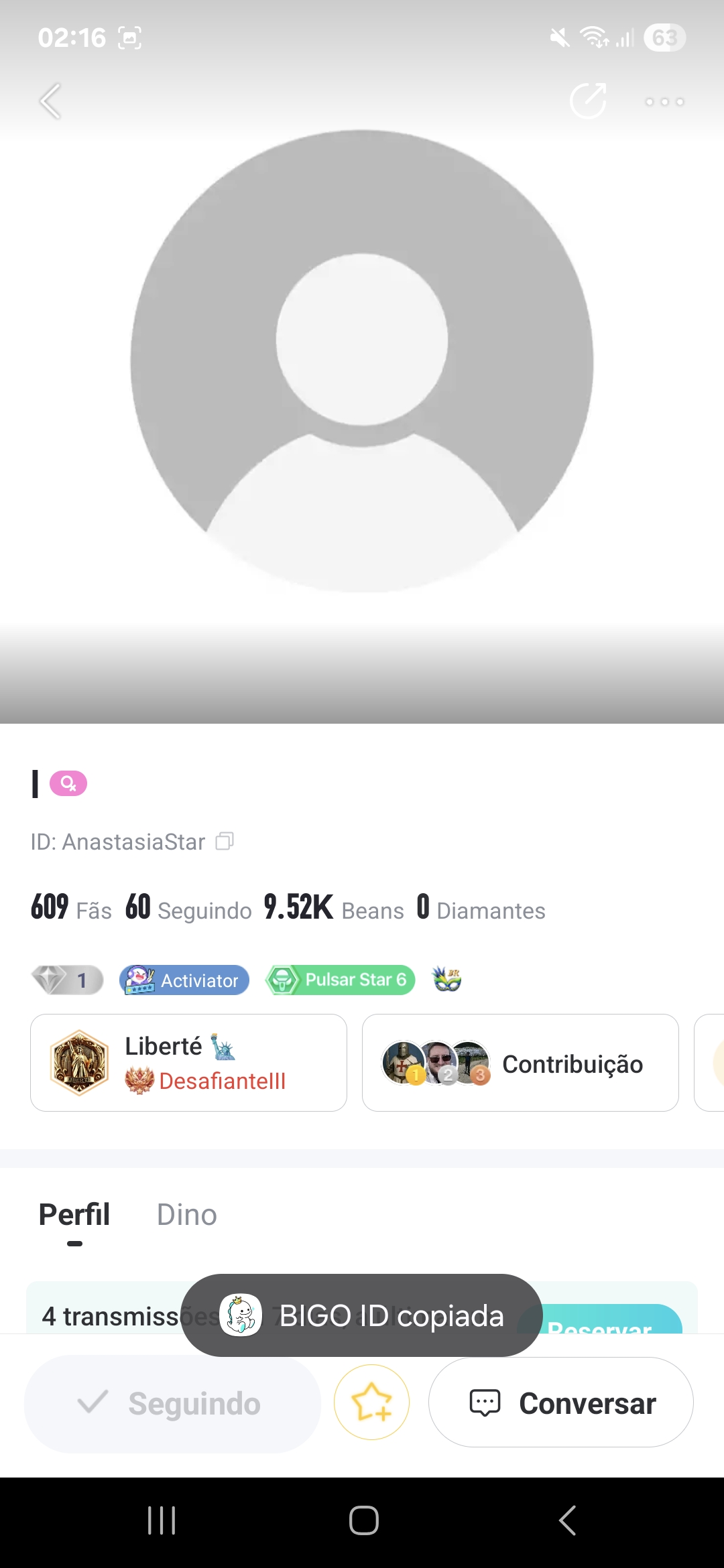The width and height of the screenshot is (724, 1568).
Task: View the profile avatar photo
Action: click(362, 361)
